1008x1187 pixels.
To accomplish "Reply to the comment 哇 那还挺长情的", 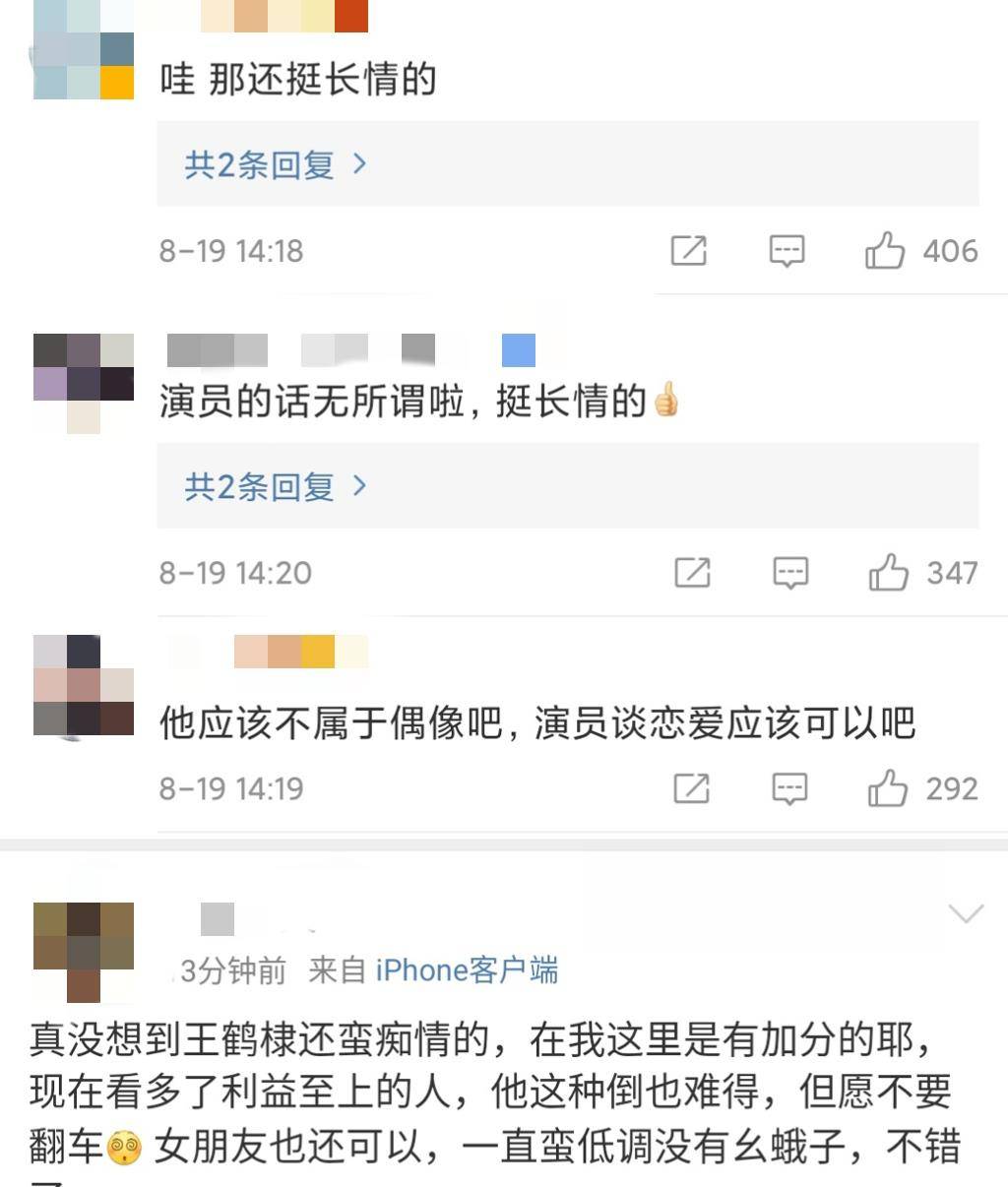I will (787, 251).
